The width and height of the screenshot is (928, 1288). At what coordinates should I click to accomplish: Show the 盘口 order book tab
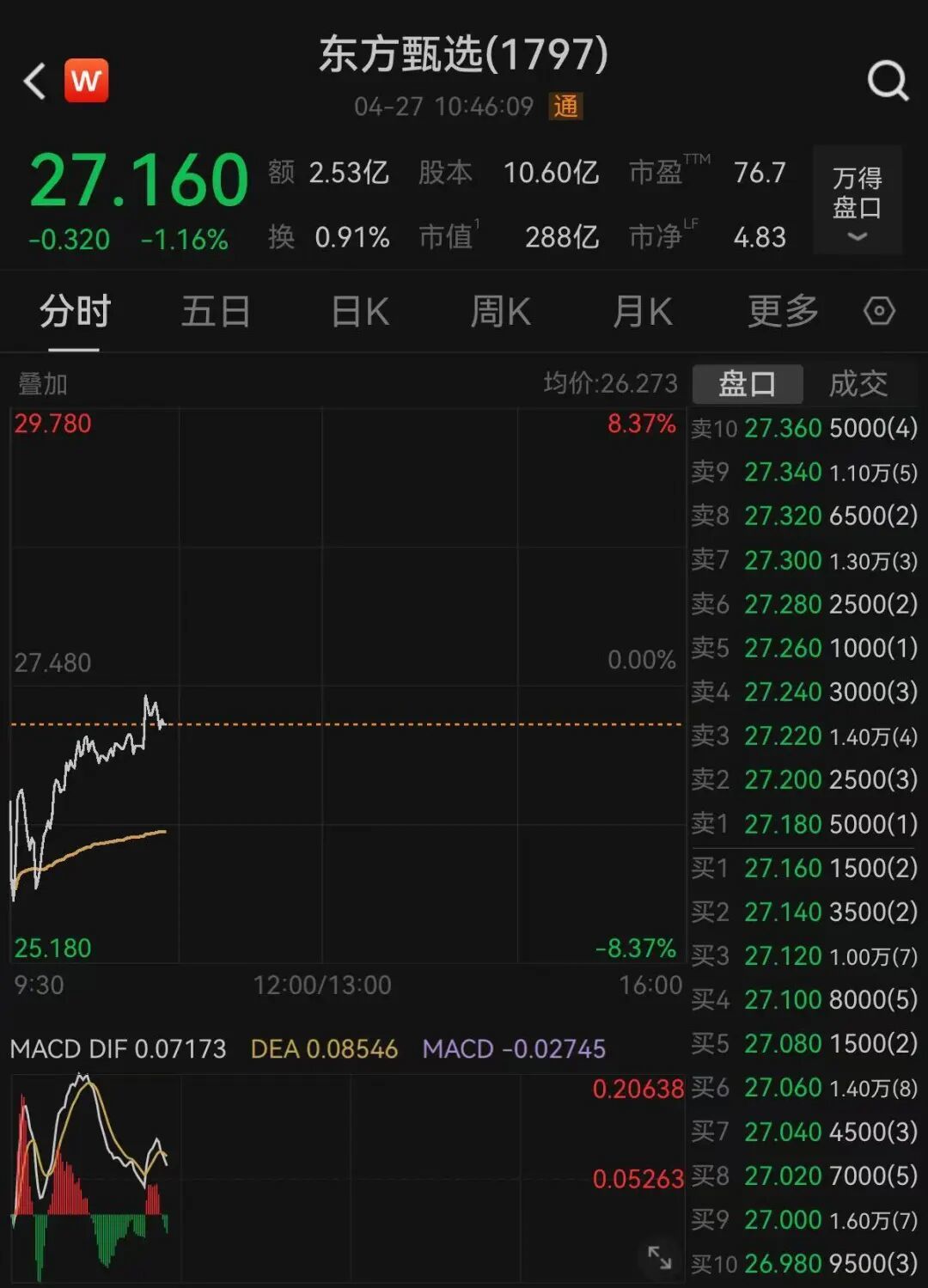pyautogui.click(x=747, y=383)
